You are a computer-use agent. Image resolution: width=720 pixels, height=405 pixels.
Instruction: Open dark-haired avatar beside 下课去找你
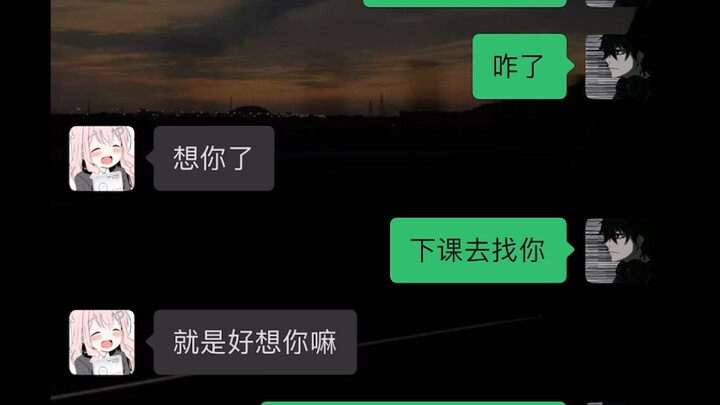click(617, 250)
